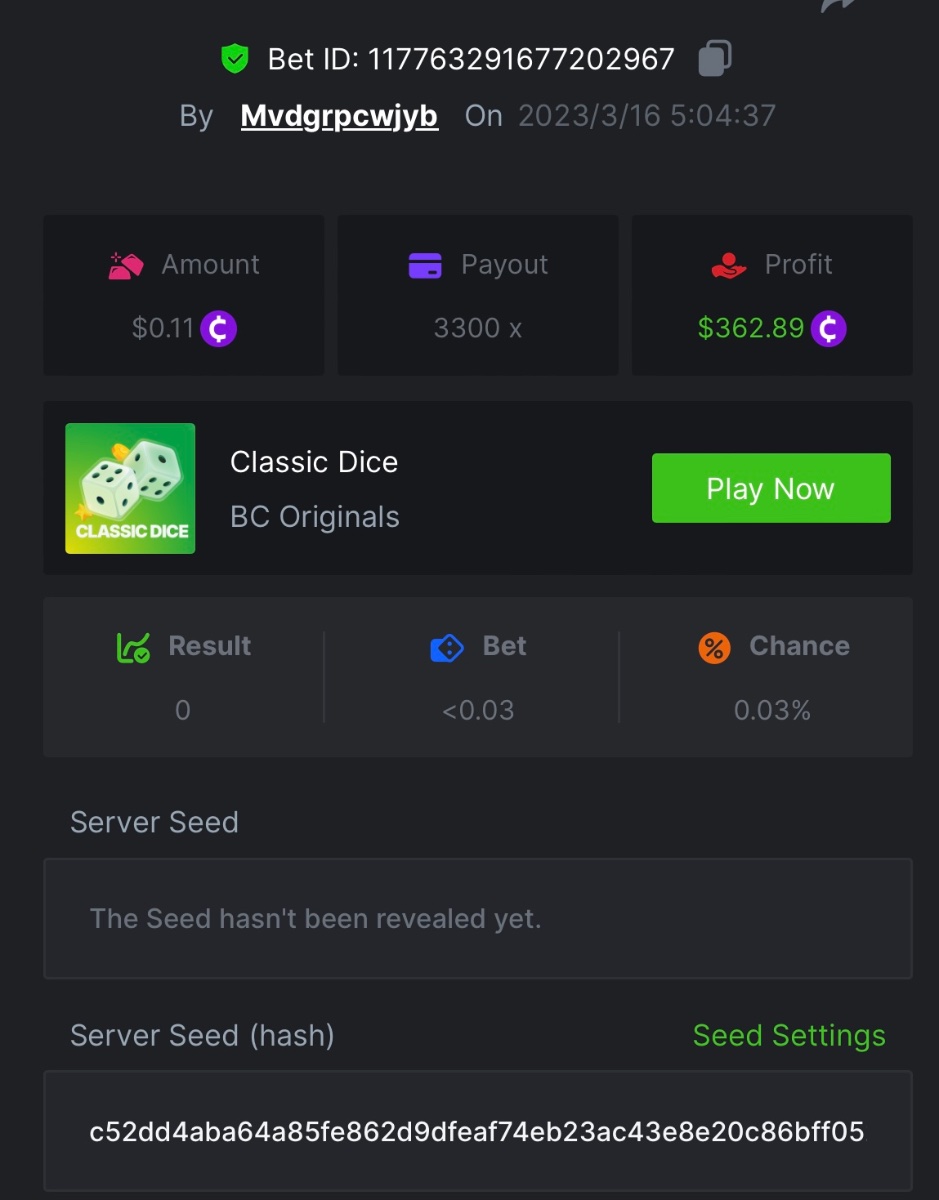Copy the Bet ID to clipboard
The width and height of the screenshot is (939, 1200).
point(714,59)
